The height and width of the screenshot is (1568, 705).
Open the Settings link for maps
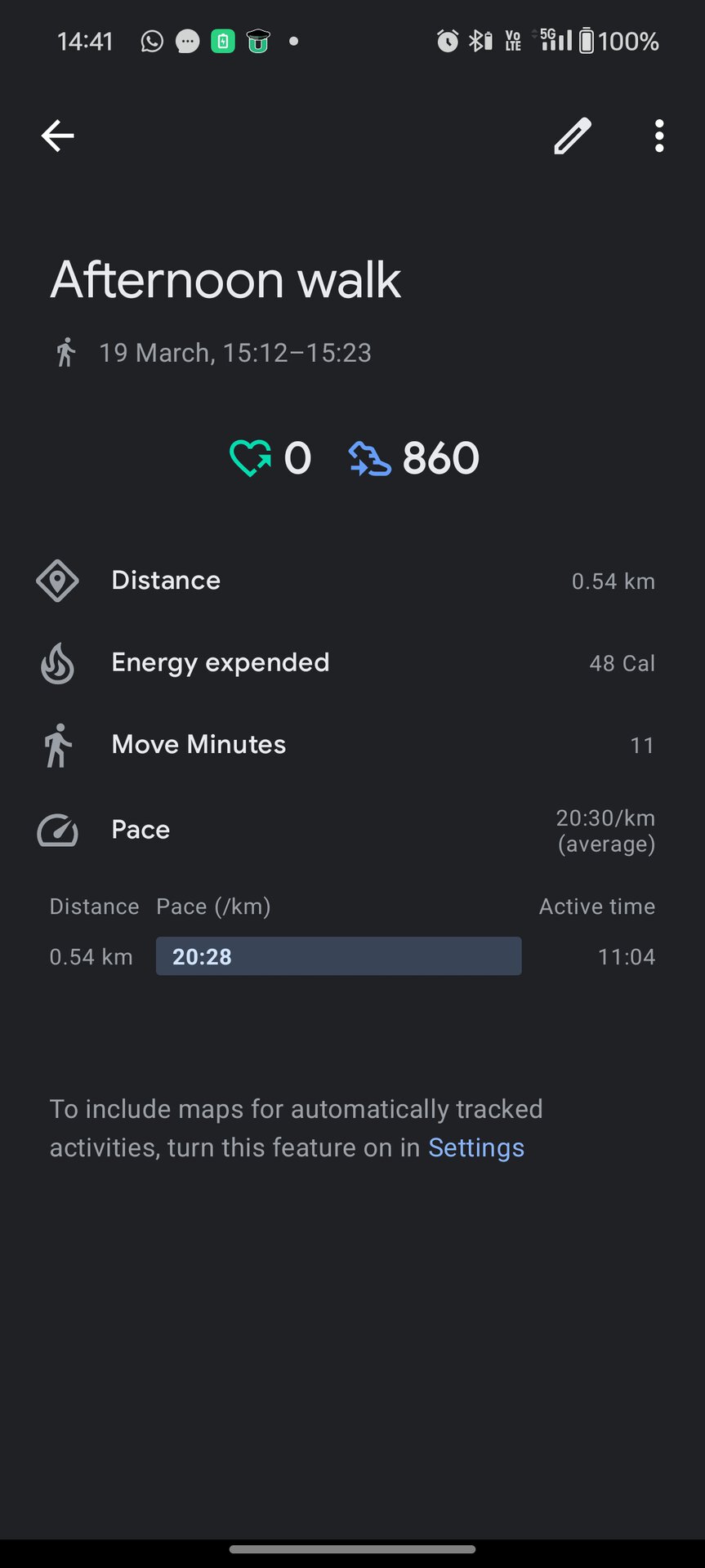[x=476, y=1147]
